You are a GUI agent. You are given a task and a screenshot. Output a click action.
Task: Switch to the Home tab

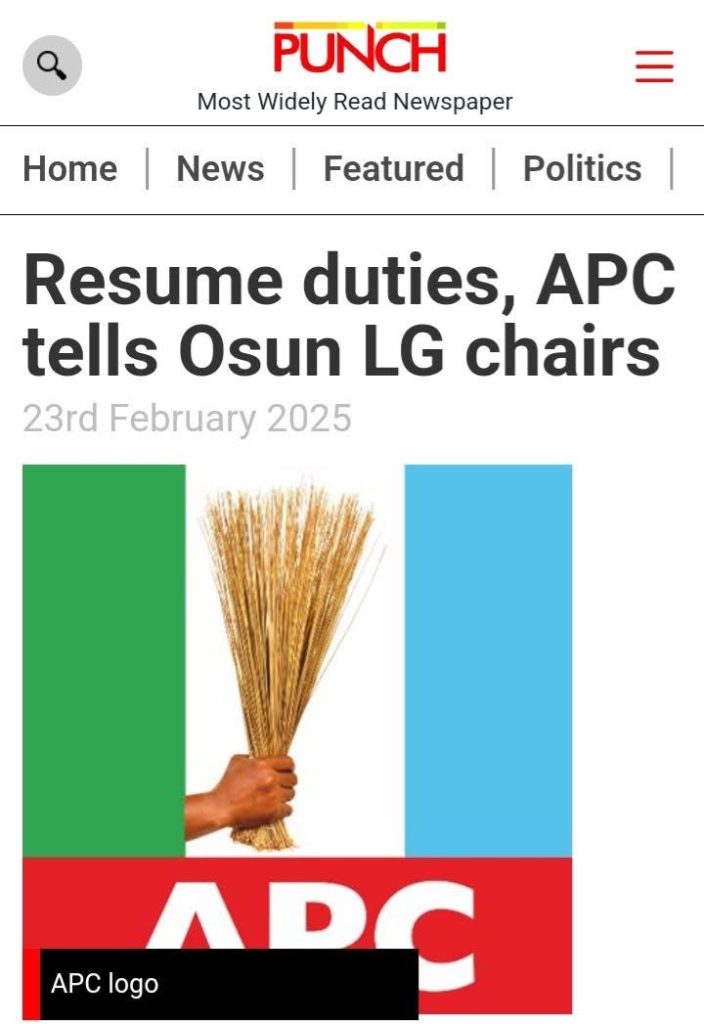pyautogui.click(x=70, y=169)
